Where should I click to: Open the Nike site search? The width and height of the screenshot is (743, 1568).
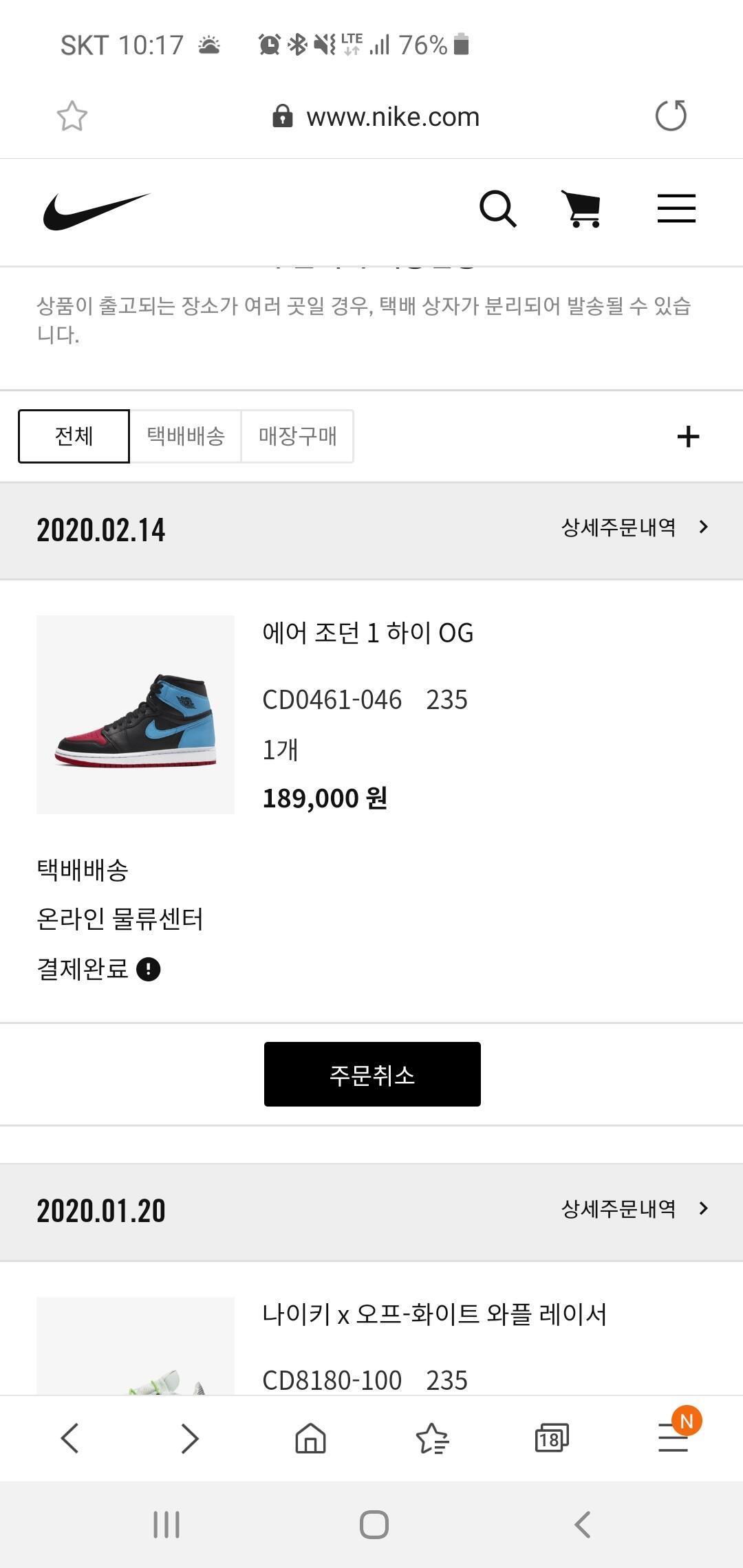click(x=497, y=209)
